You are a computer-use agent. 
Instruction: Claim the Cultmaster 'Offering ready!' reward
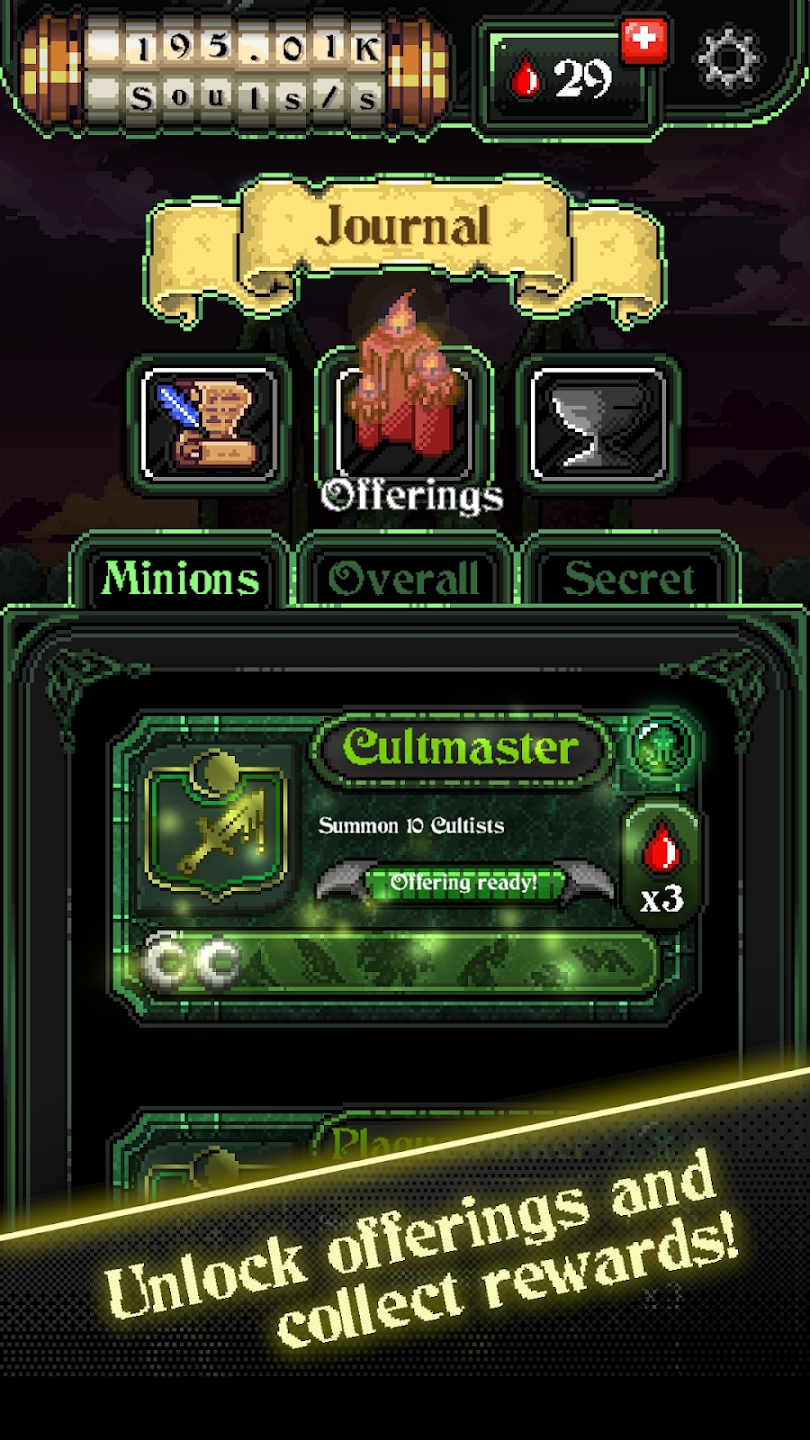(x=463, y=883)
